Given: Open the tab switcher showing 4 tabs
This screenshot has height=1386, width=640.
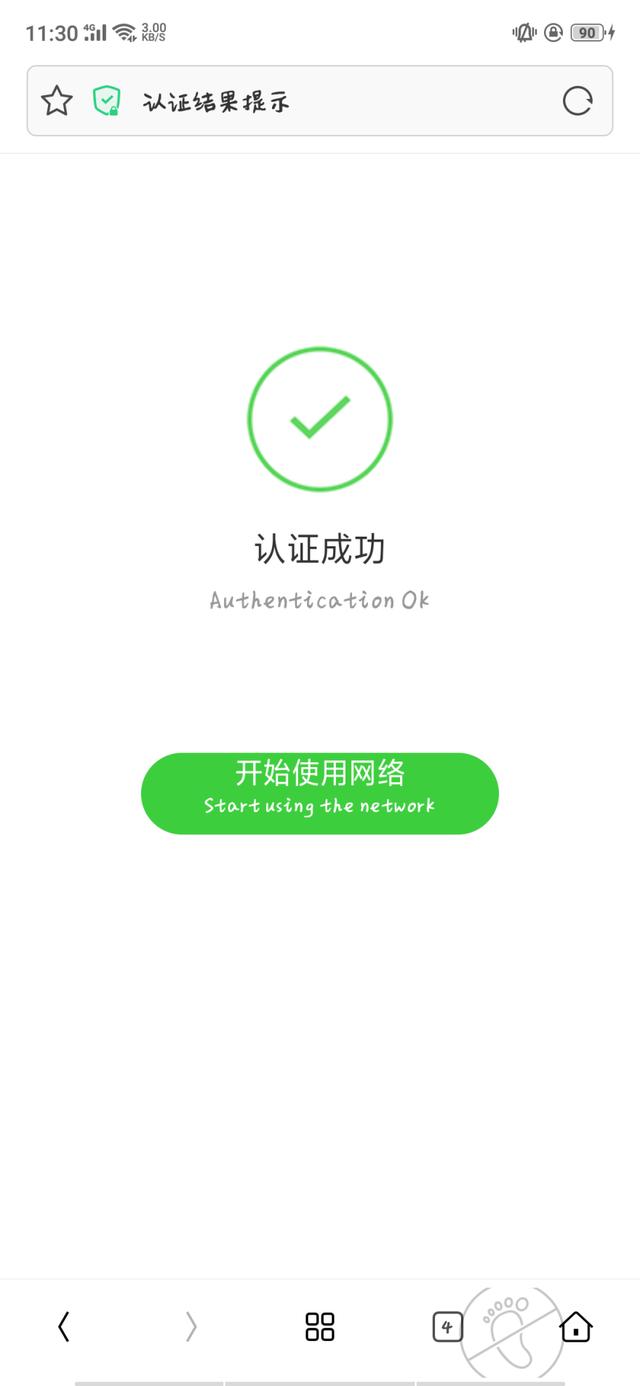Looking at the screenshot, I should (447, 1327).
